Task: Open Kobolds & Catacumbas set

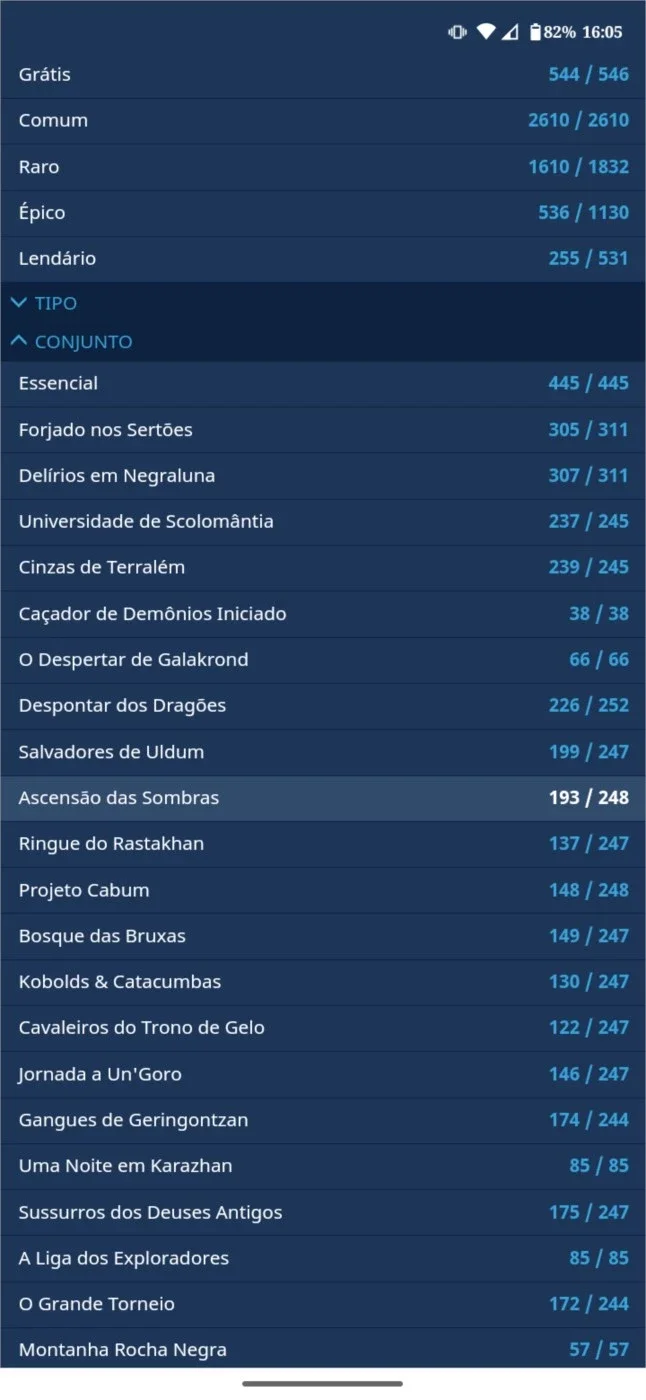Action: click(323, 982)
